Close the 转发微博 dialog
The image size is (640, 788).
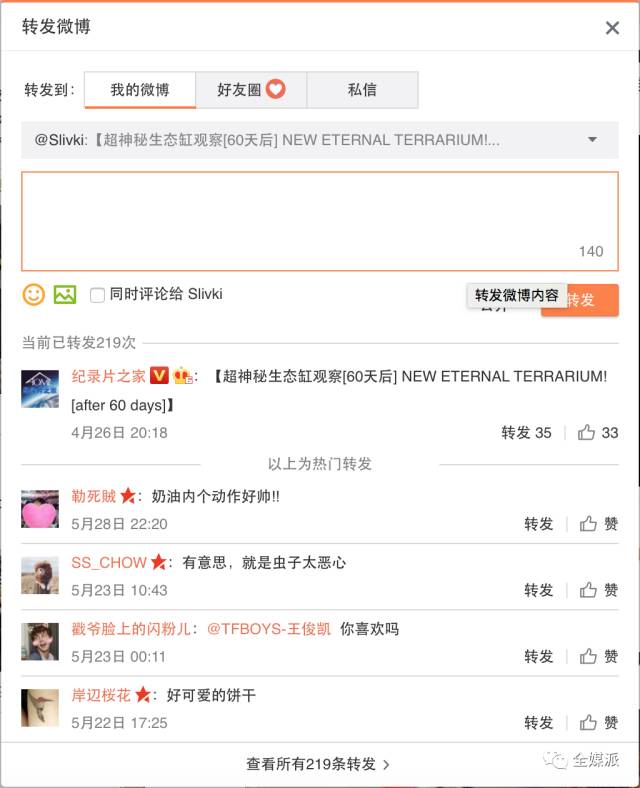click(x=612, y=28)
